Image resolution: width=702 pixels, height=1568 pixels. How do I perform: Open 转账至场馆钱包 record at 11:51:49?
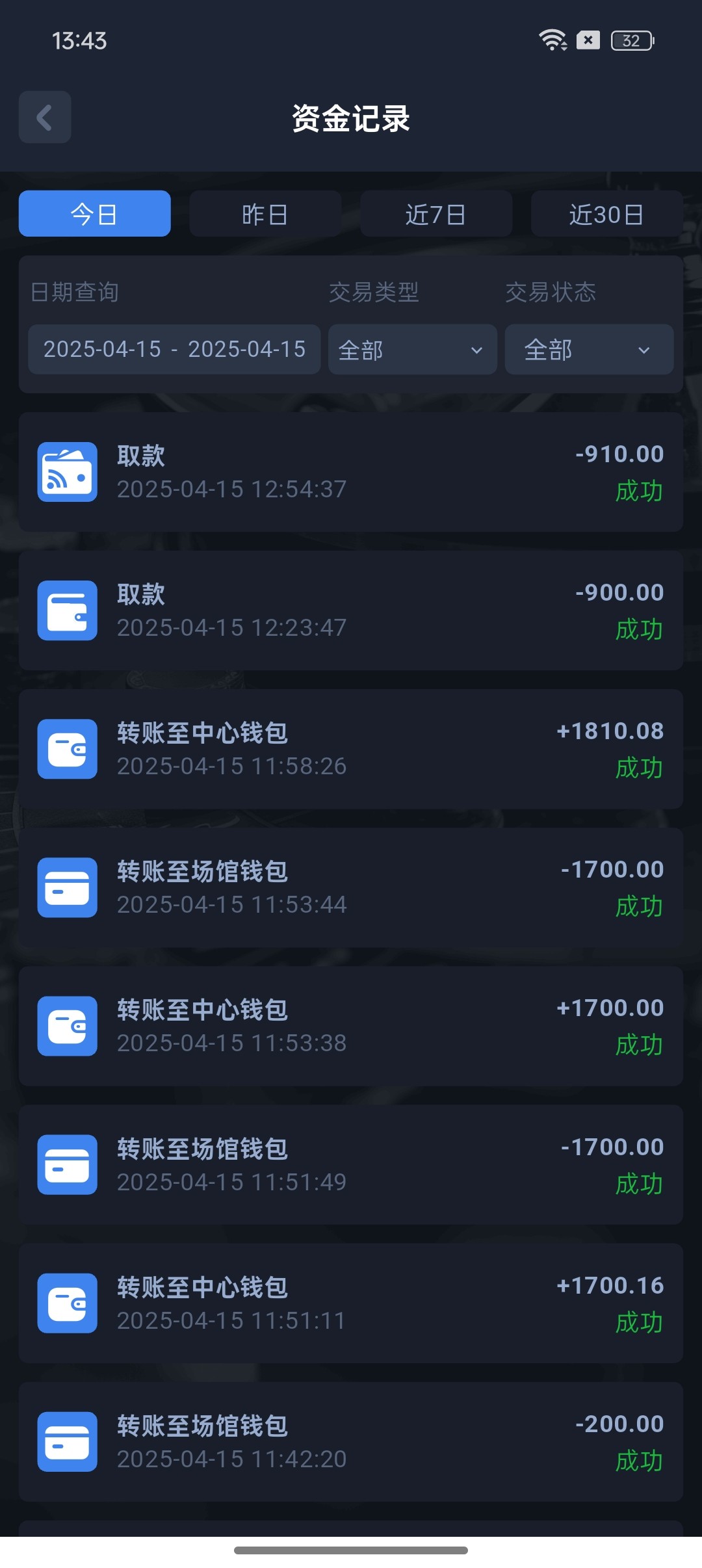351,1164
